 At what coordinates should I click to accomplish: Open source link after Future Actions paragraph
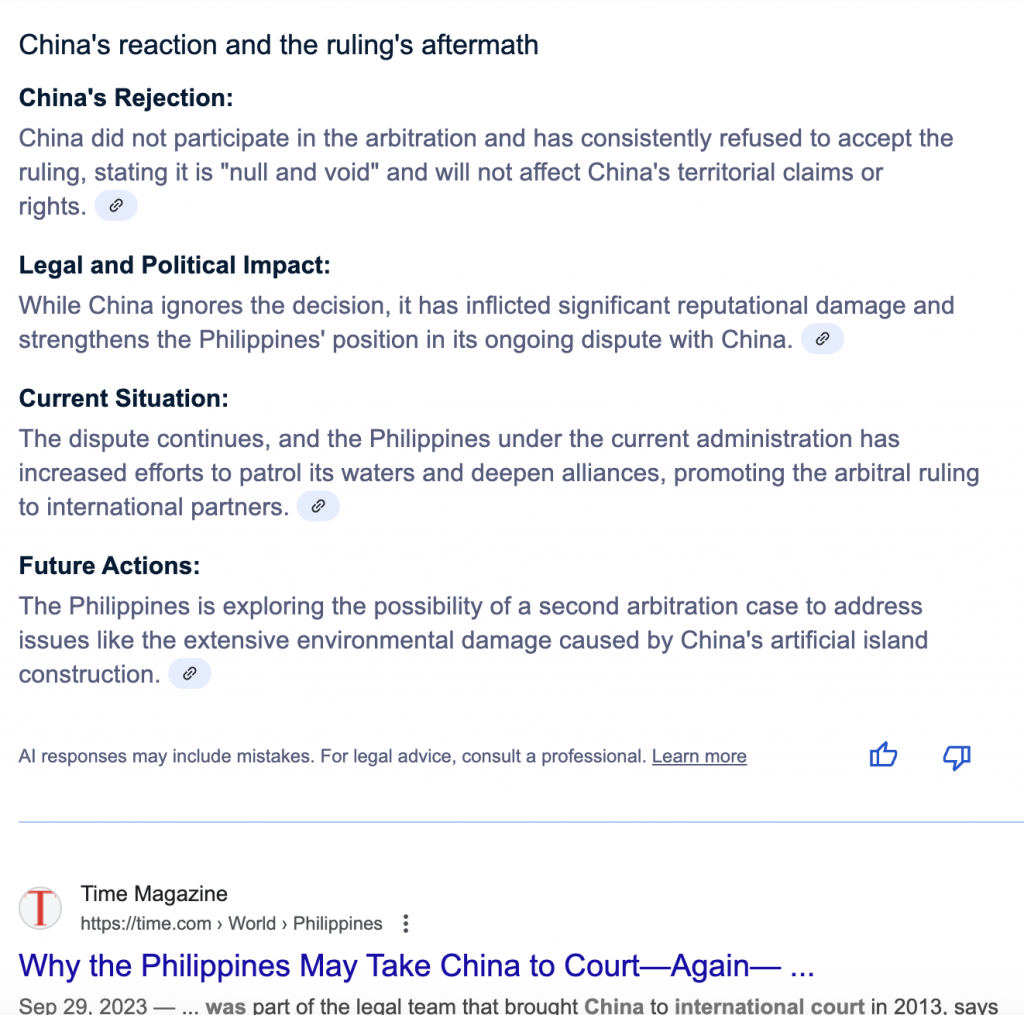pos(189,674)
